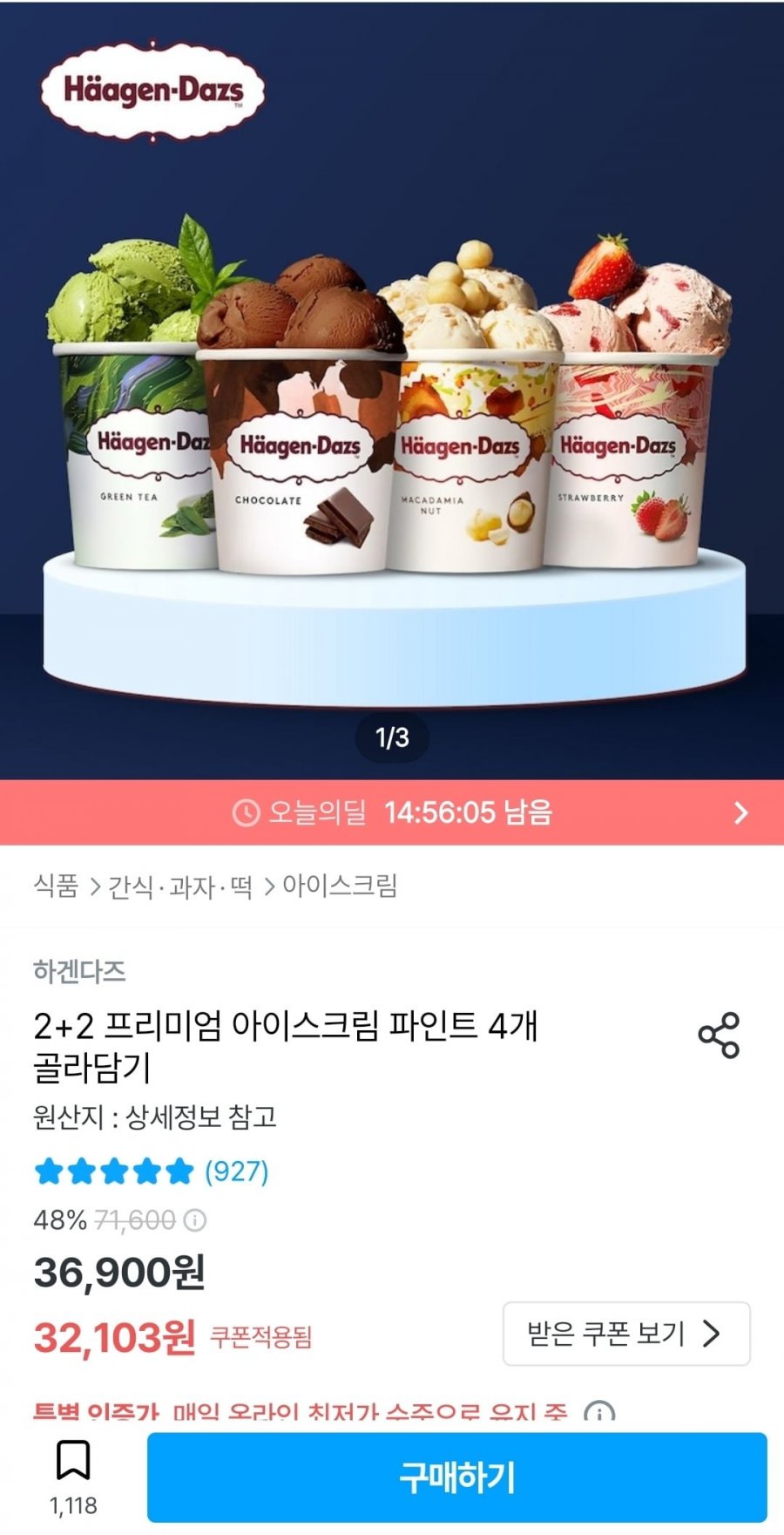View the 927 customer reviews

point(237,1172)
